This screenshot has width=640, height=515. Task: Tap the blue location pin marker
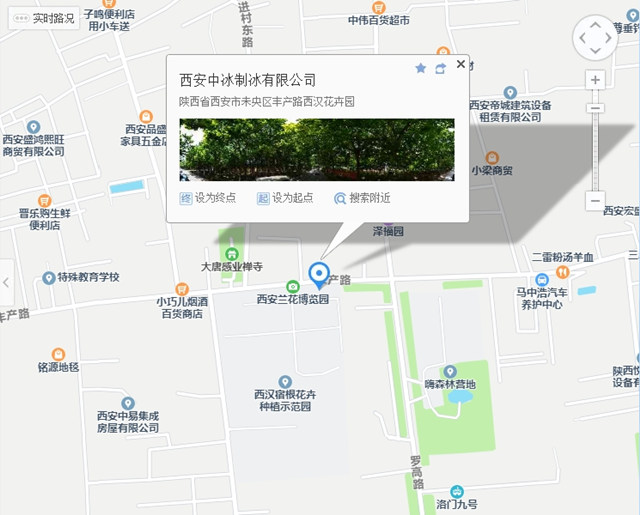pos(319,274)
